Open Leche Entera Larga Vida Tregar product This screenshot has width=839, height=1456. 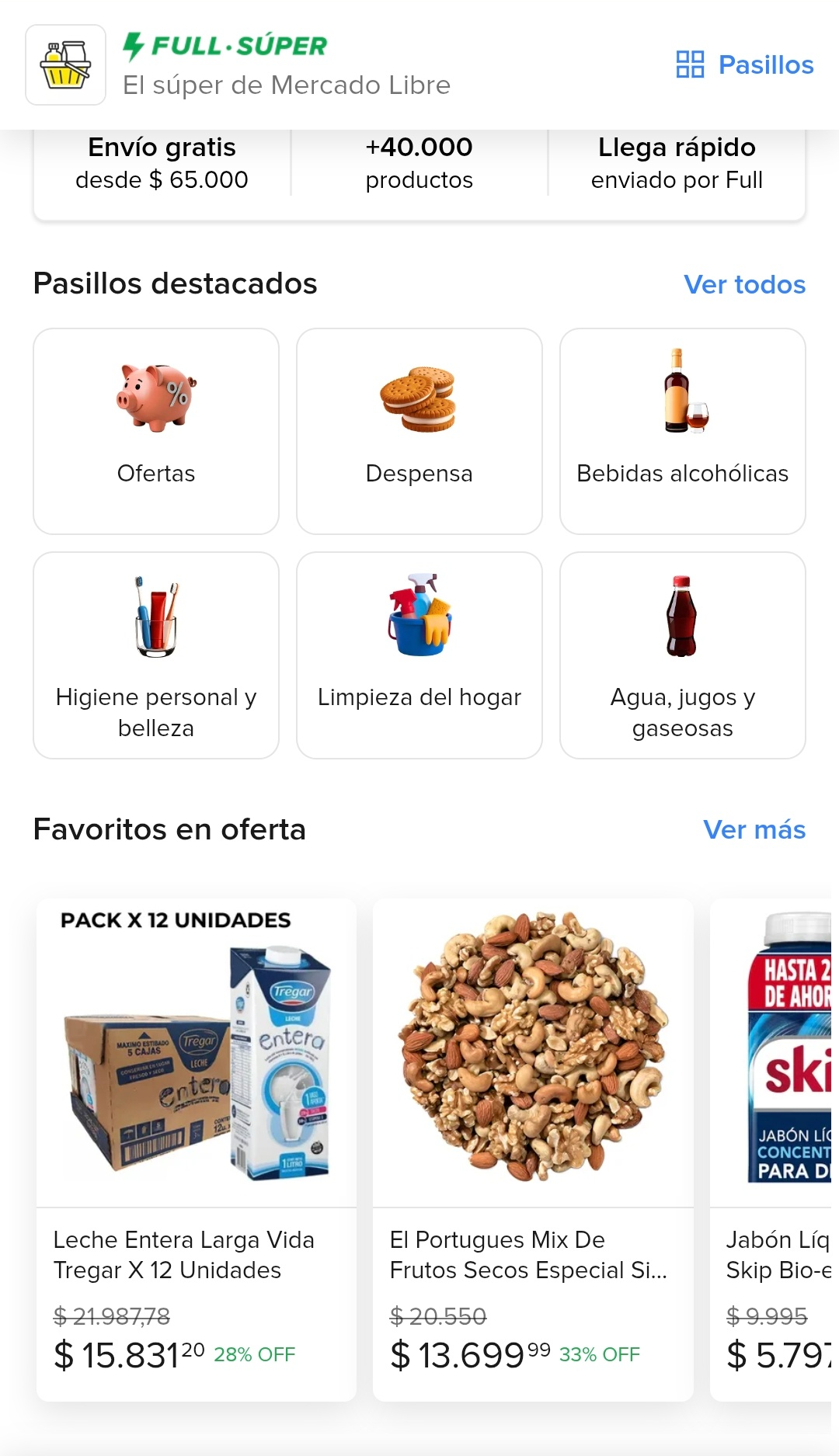click(x=197, y=1149)
